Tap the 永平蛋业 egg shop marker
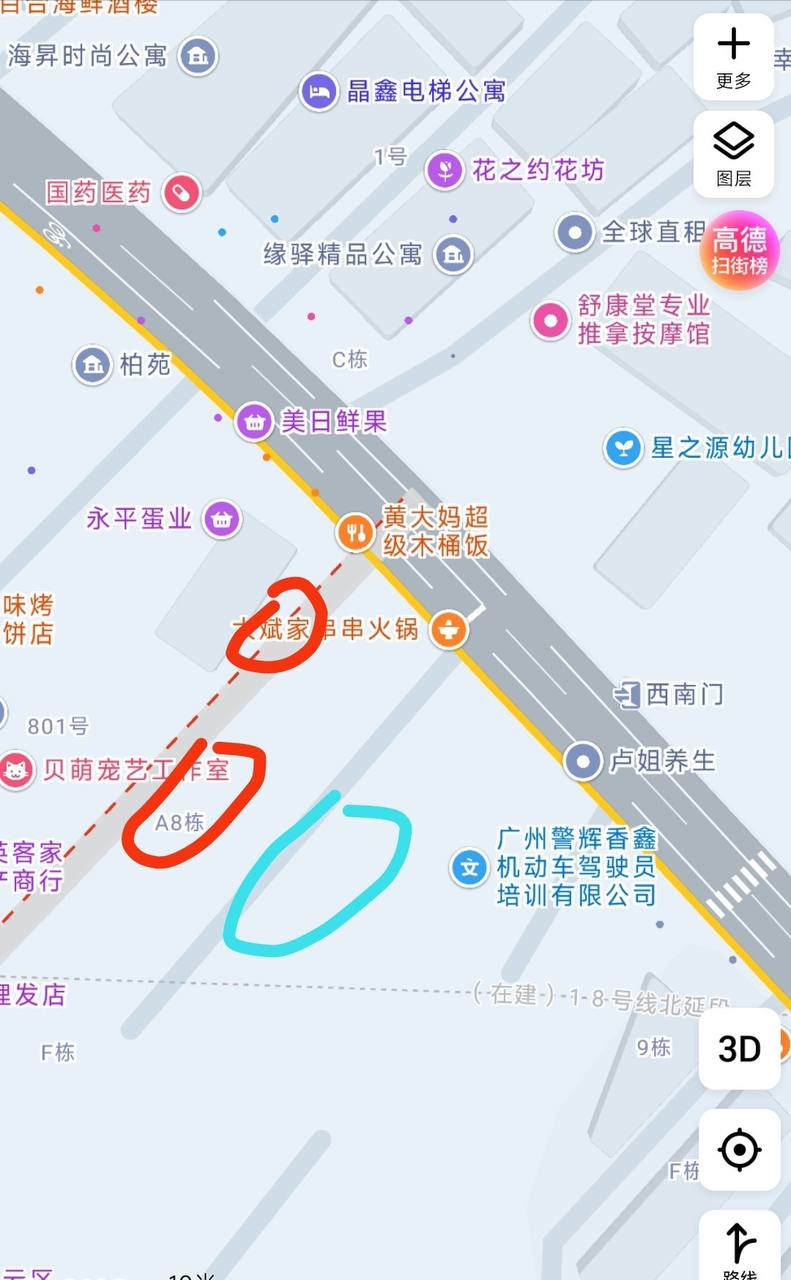Screen dimensions: 791x1280 pos(219,519)
